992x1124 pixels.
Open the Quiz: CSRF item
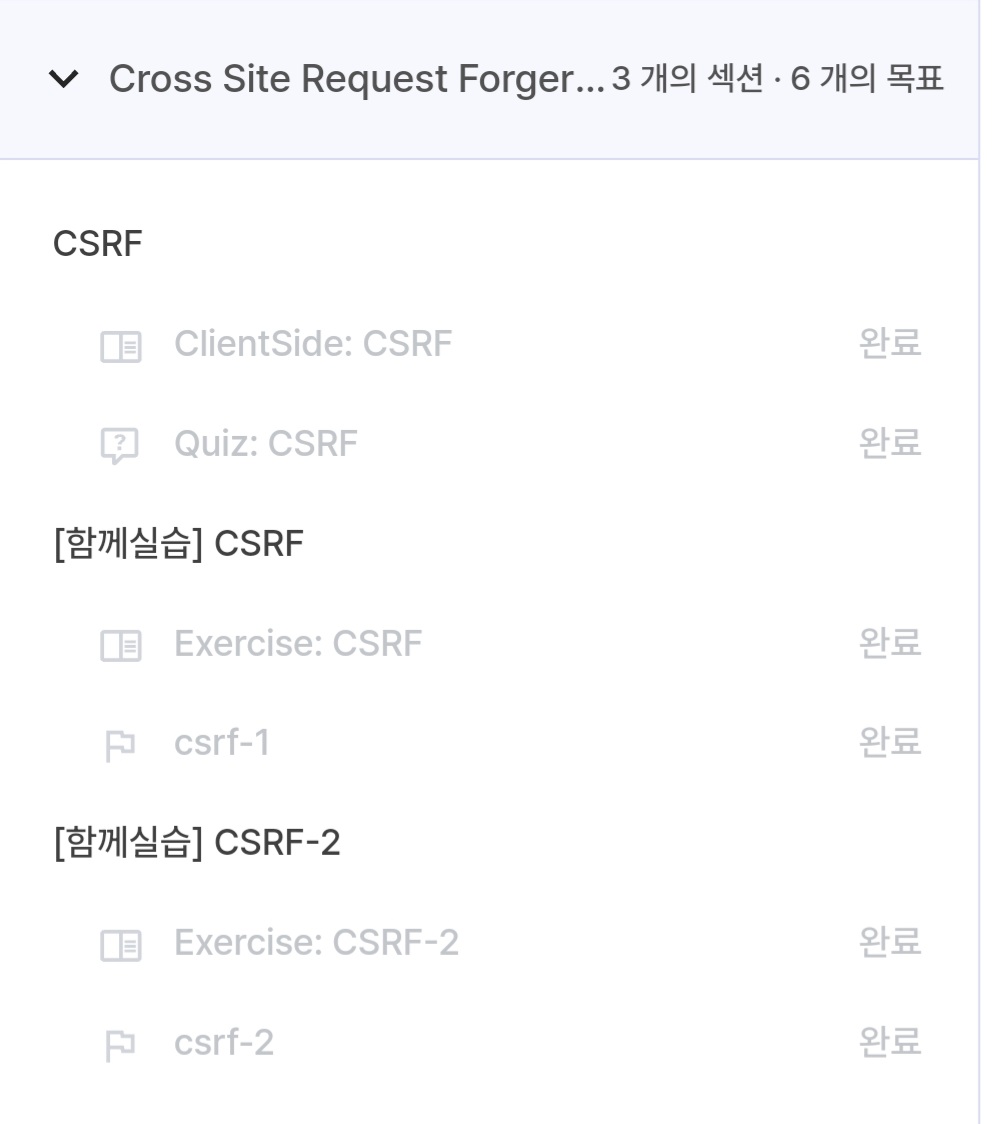pos(265,443)
